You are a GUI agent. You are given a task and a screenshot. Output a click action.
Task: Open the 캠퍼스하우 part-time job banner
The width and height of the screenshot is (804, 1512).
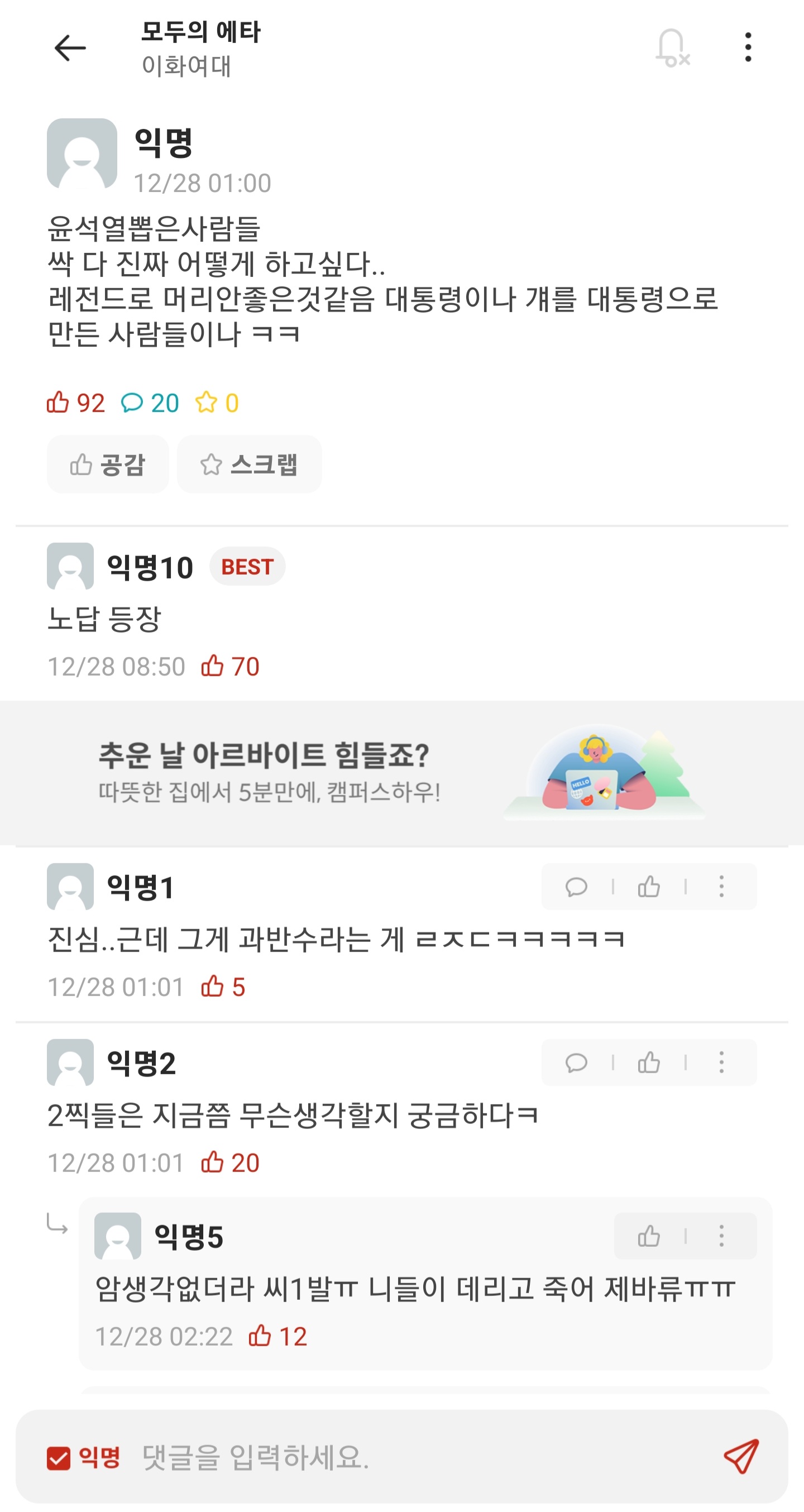coord(402,773)
